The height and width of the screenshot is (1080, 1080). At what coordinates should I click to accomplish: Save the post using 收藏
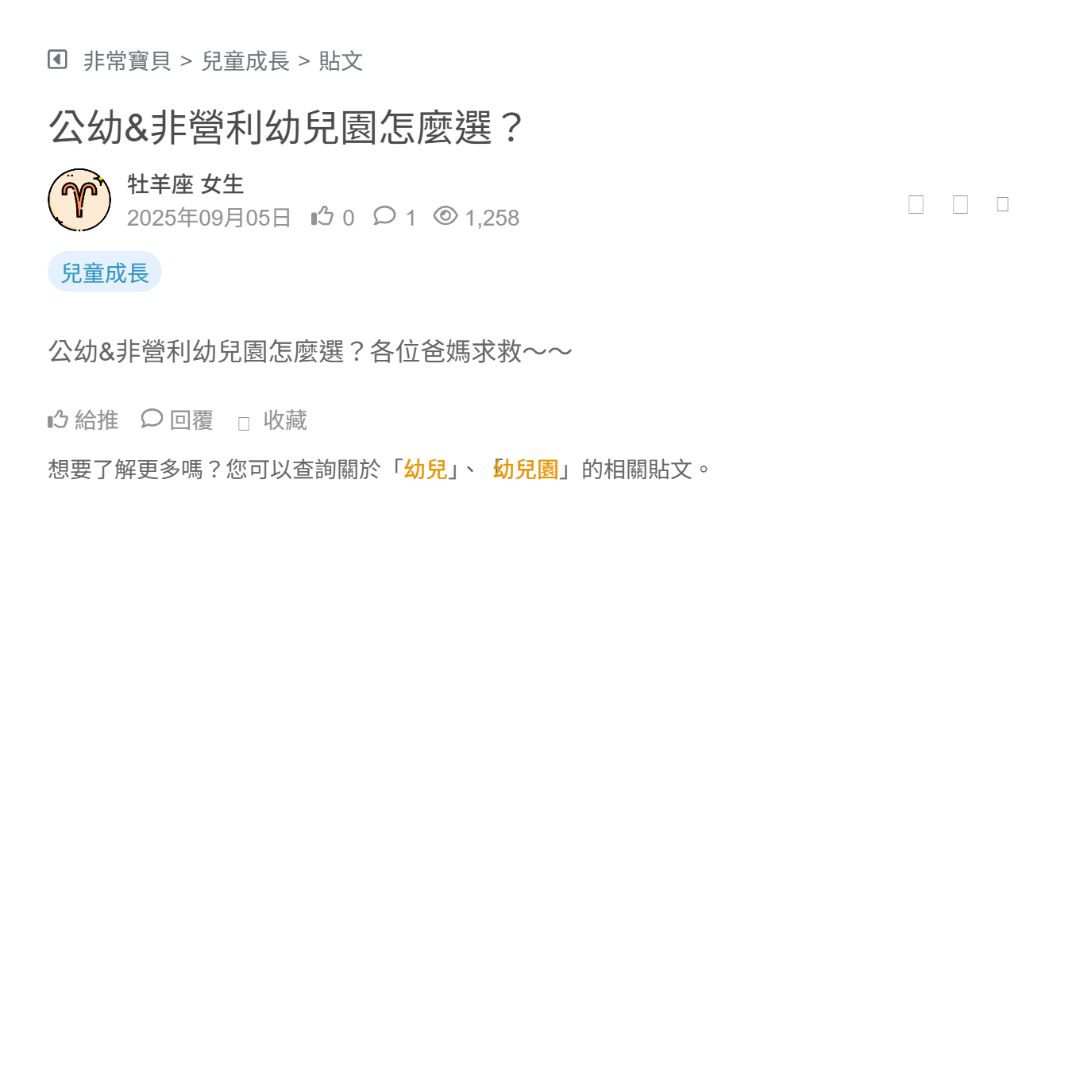pos(273,420)
